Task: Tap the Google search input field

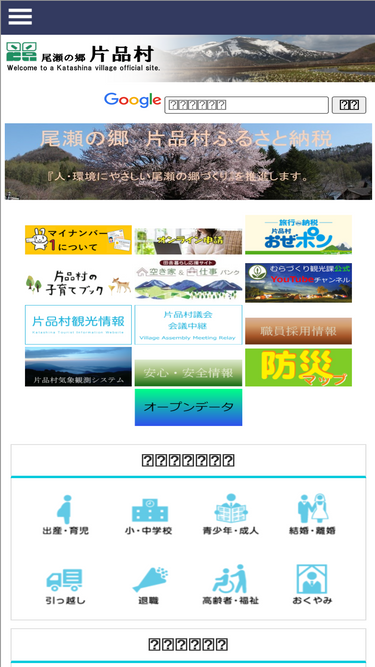Action: point(247,105)
